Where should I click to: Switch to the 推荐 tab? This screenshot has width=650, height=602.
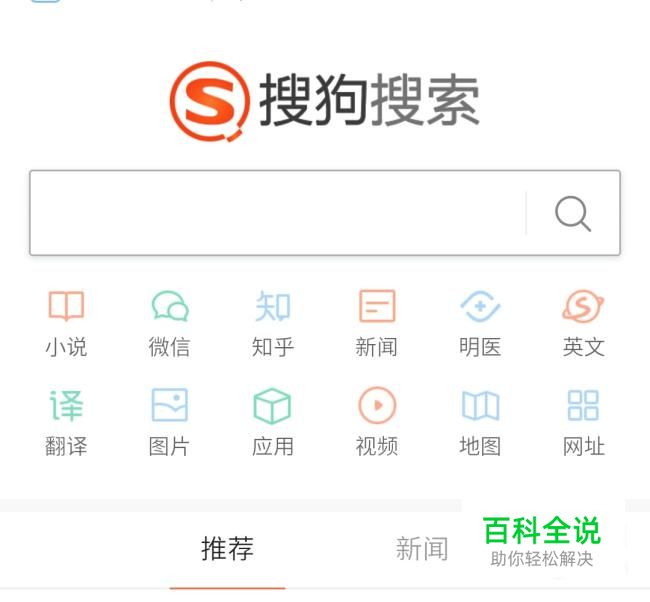[227, 549]
